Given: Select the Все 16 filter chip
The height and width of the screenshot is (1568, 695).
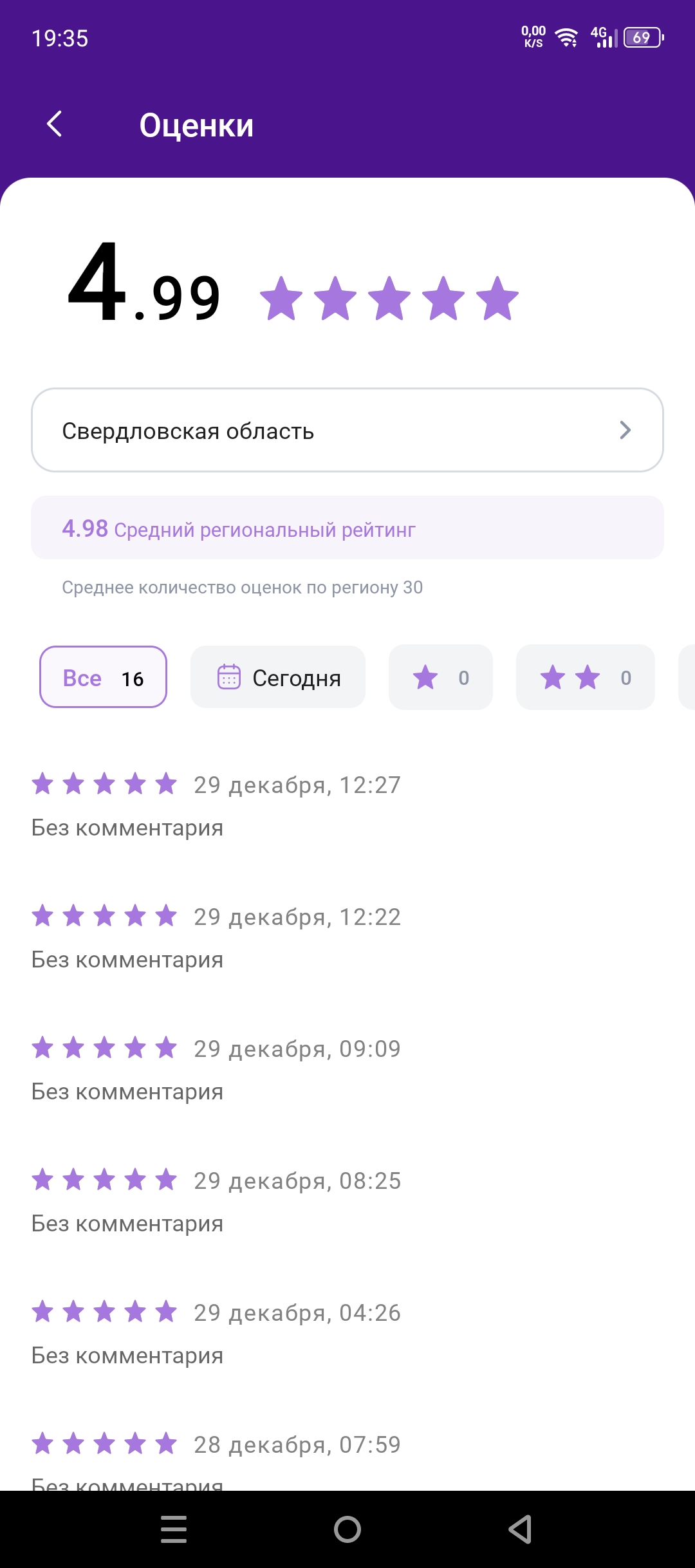Looking at the screenshot, I should [103, 677].
